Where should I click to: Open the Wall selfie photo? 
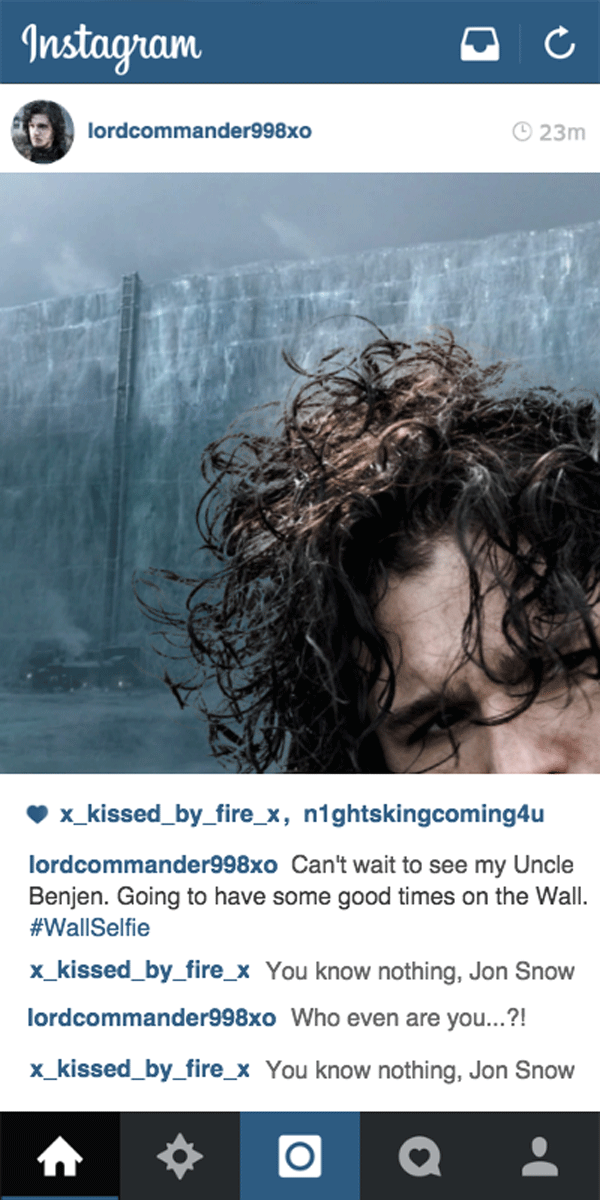[300, 472]
